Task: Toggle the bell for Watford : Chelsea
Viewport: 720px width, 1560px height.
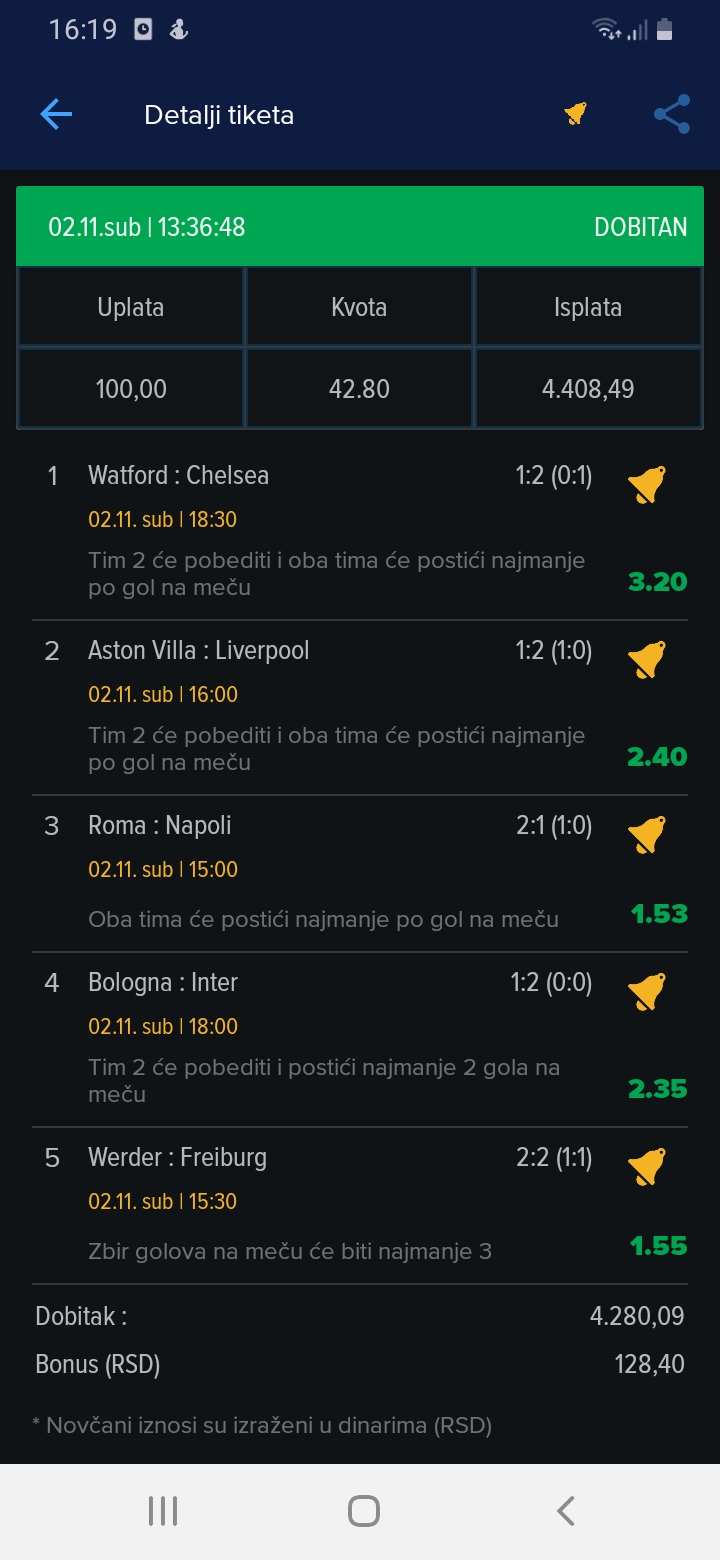Action: click(x=647, y=485)
